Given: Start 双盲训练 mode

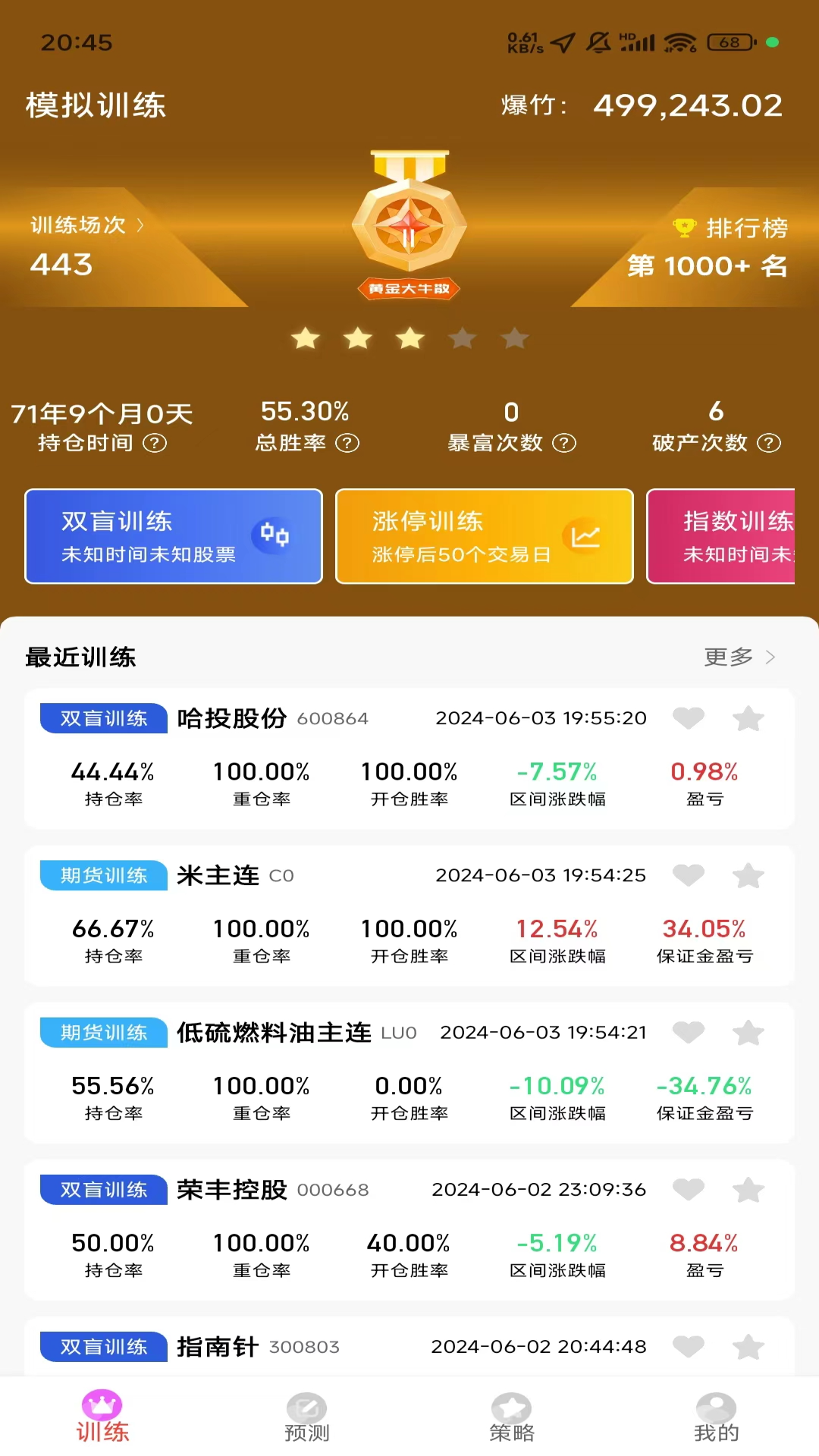Looking at the screenshot, I should click(174, 536).
